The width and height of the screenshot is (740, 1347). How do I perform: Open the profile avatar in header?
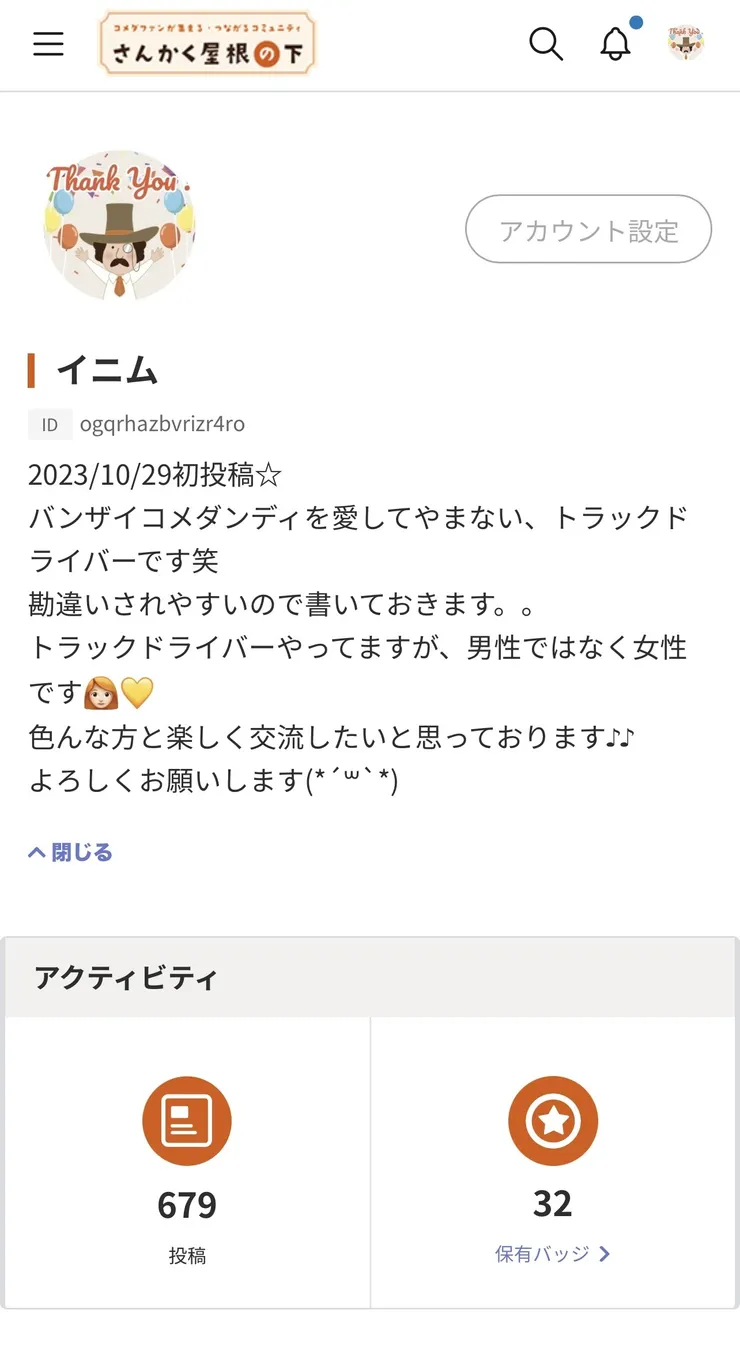[x=686, y=43]
